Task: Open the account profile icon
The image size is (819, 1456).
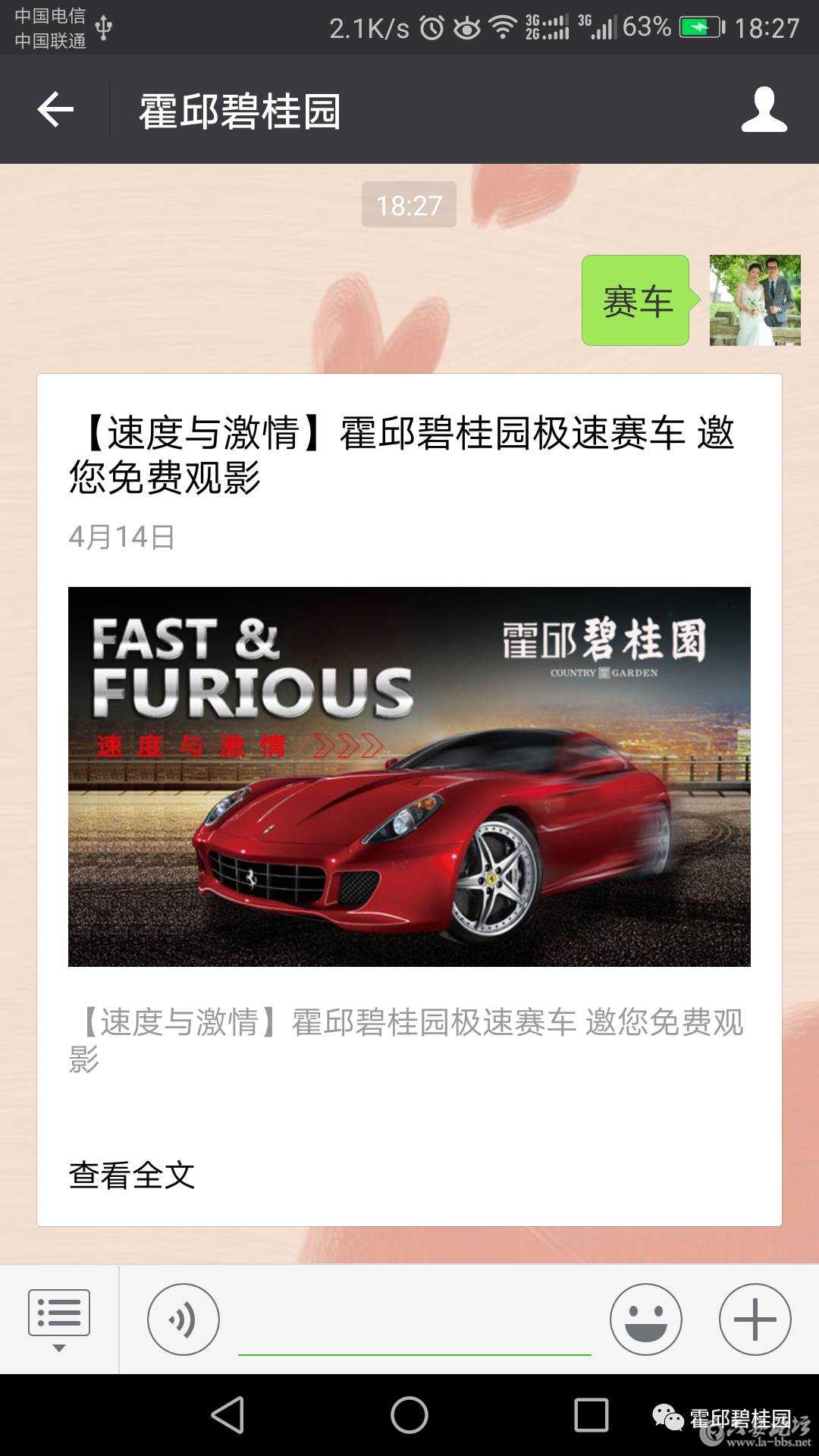Action: click(764, 111)
